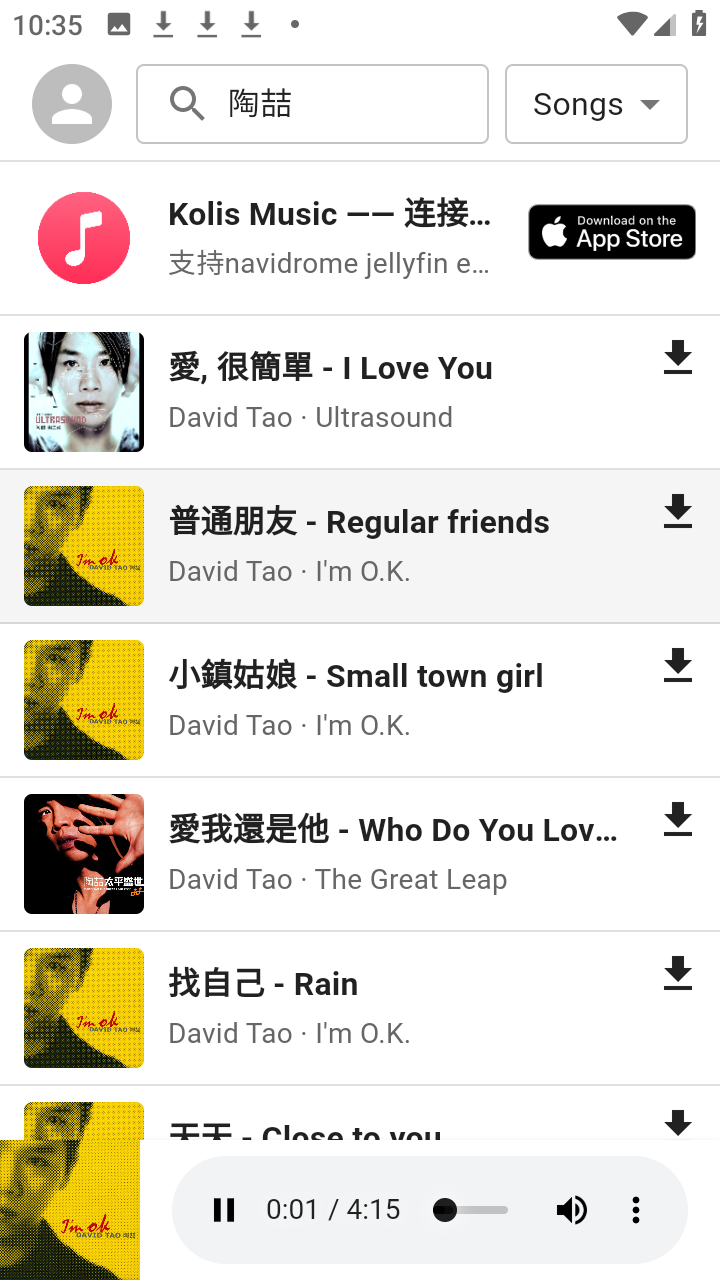Tap the profile avatar circle

[x=71, y=103]
